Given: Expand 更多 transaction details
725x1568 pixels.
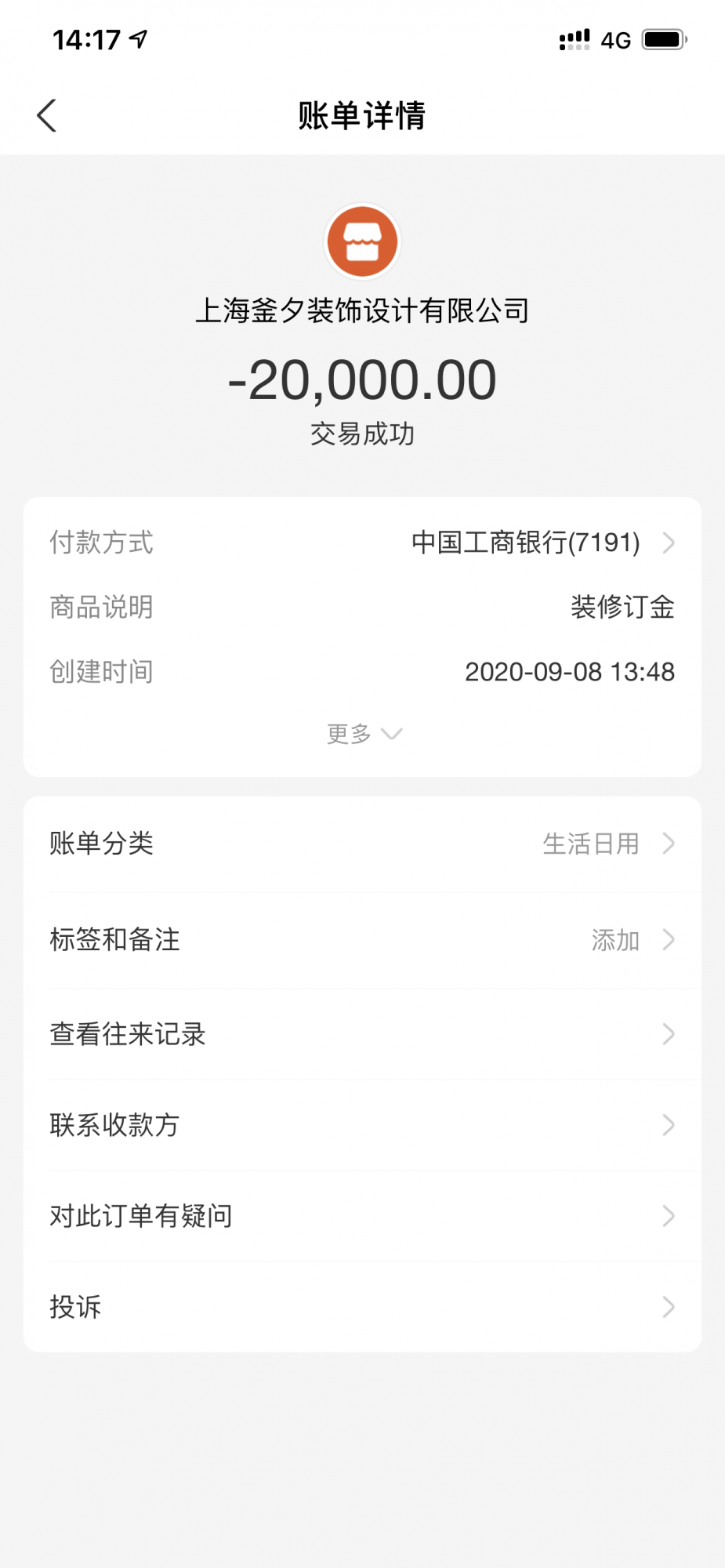Looking at the screenshot, I should click(363, 734).
